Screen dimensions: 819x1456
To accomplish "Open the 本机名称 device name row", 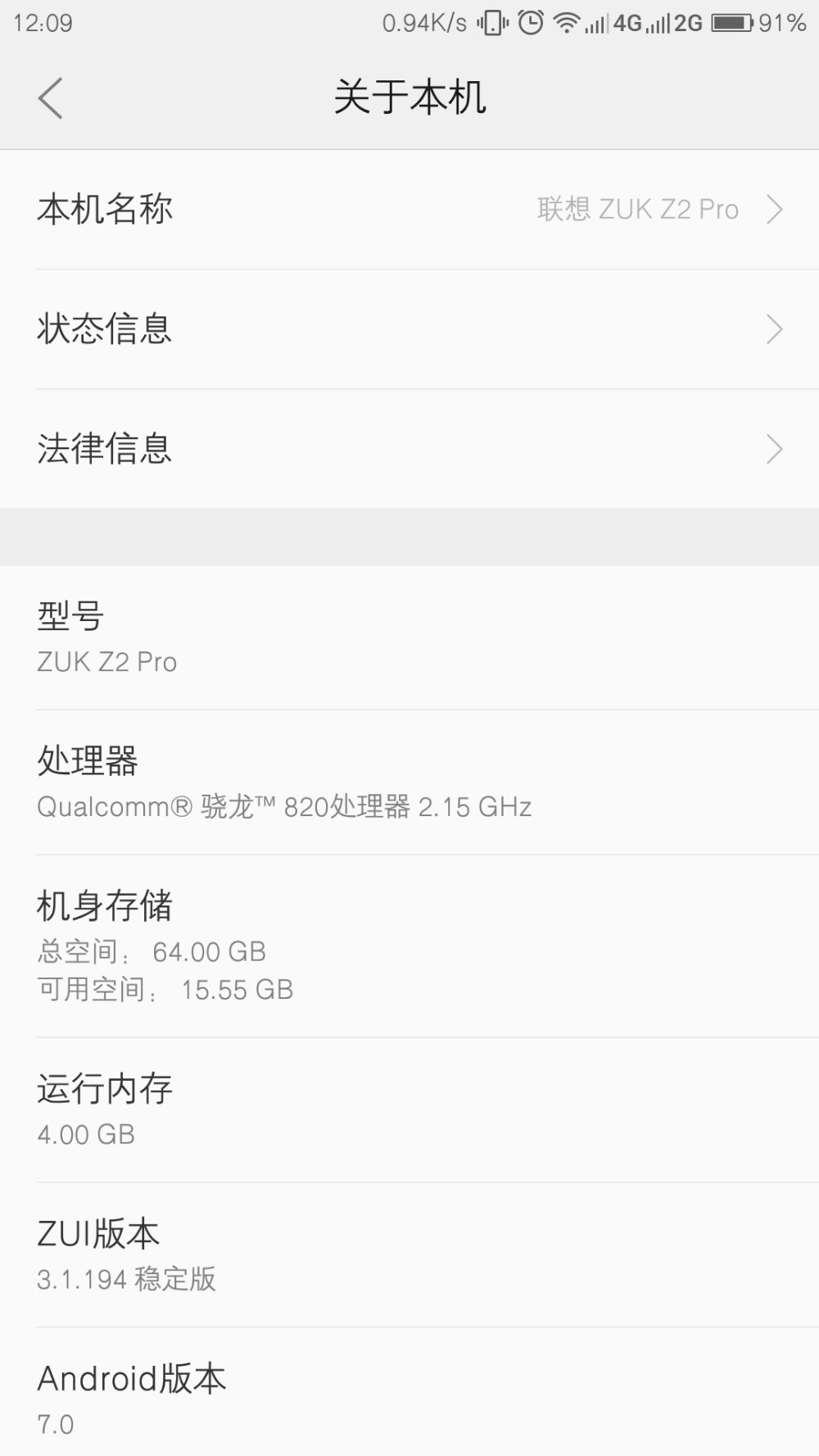I will tap(409, 210).
